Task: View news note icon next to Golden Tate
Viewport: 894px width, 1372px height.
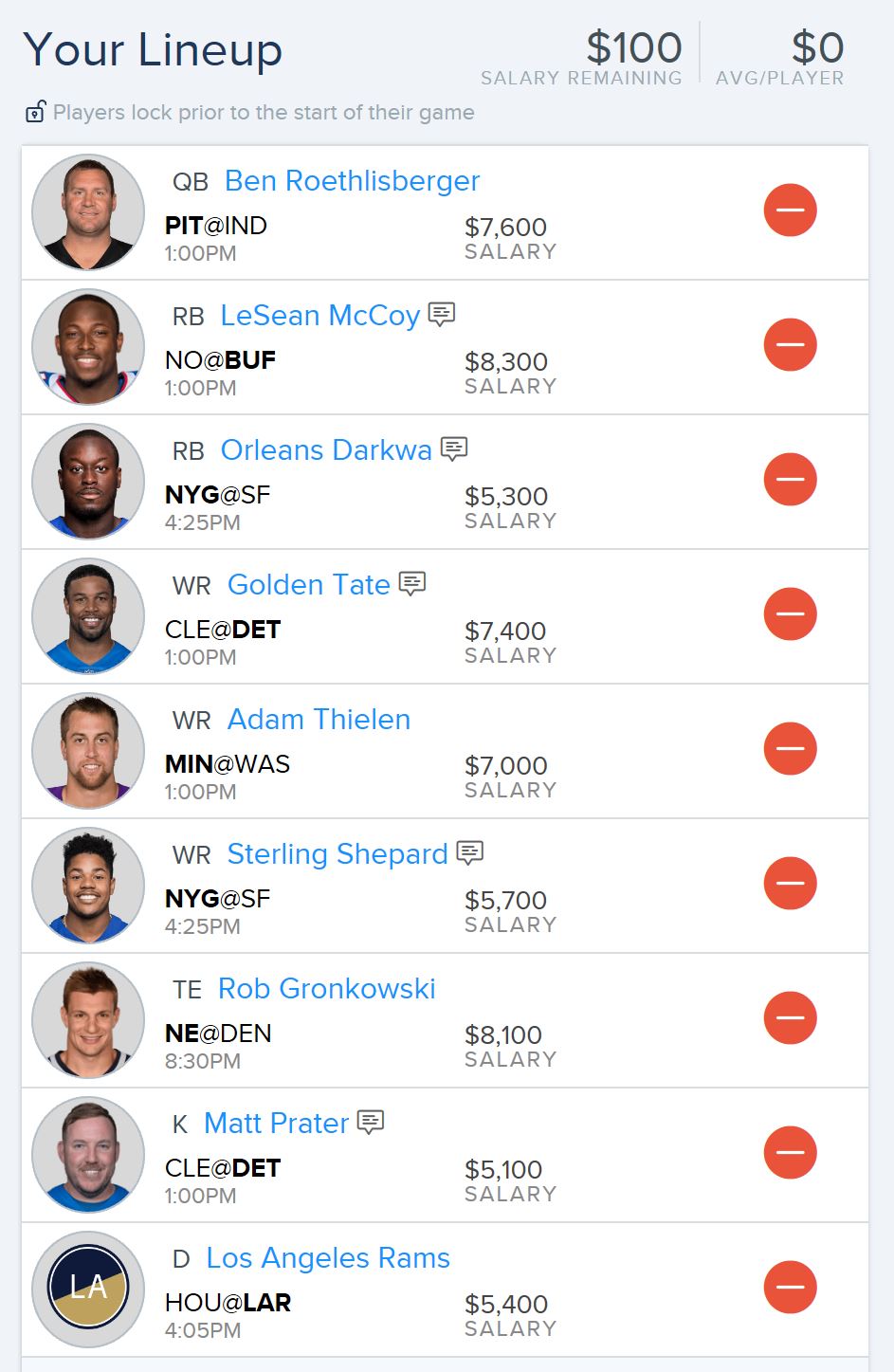Action: 412,583
